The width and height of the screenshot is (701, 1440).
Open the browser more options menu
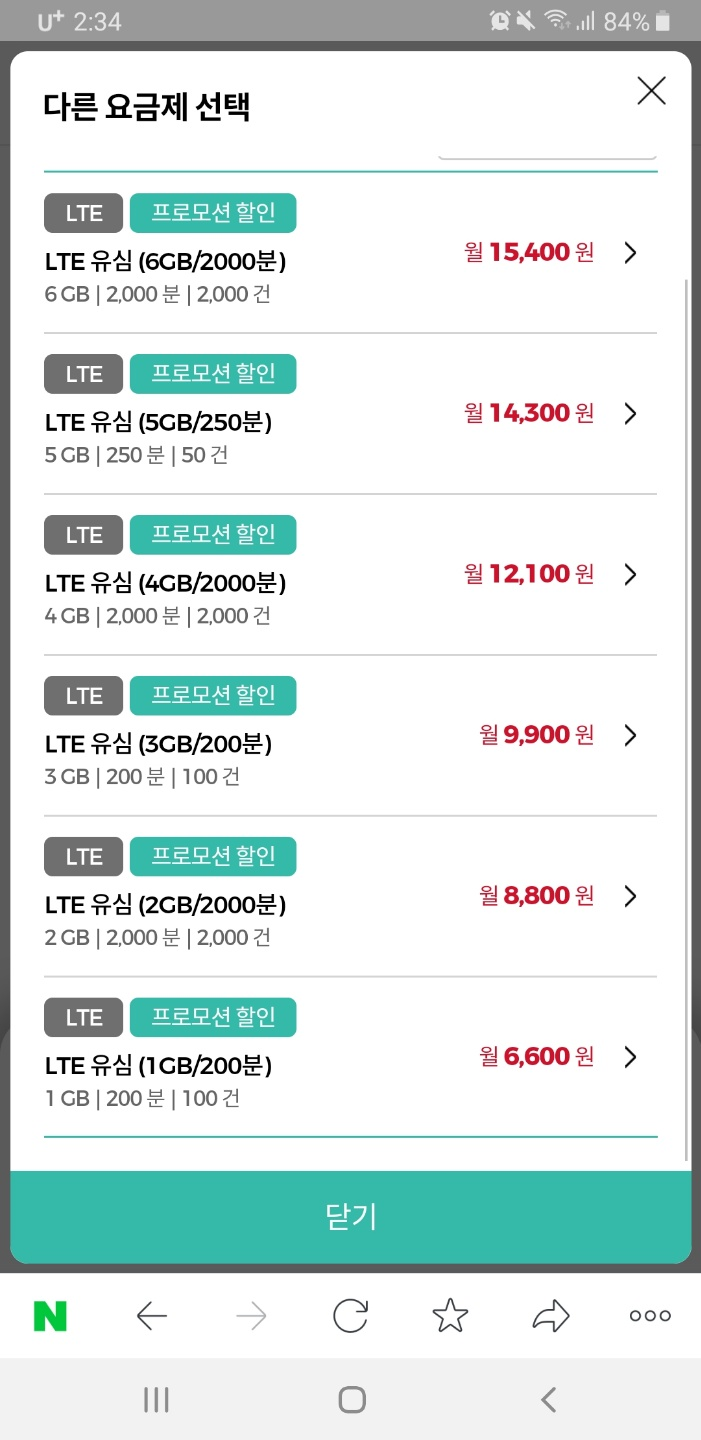pos(650,1316)
